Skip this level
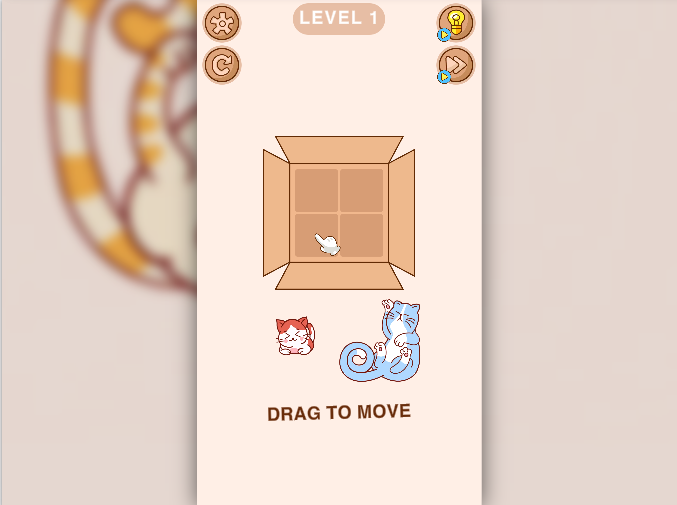Viewport: 677px width, 505px height. [456, 65]
